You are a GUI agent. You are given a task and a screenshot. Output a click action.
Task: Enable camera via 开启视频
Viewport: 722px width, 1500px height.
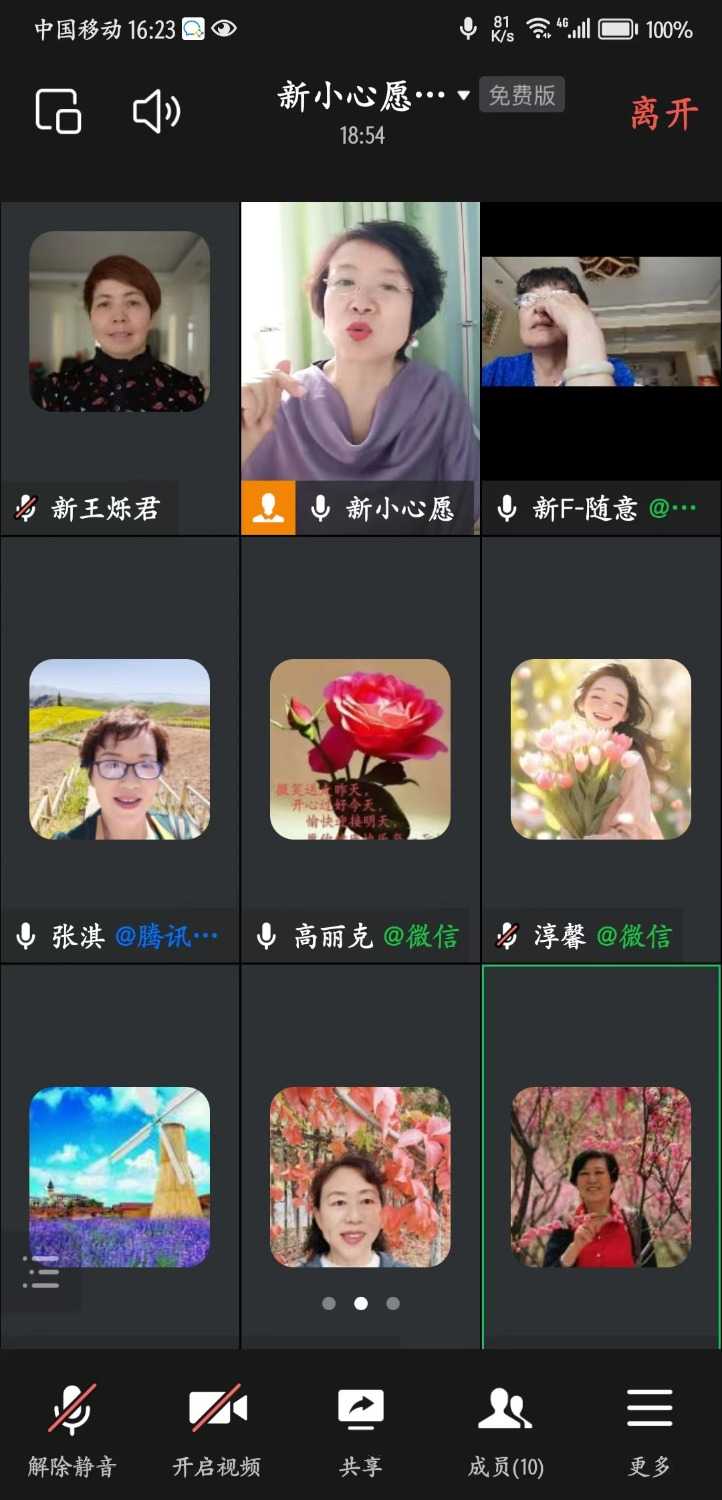coord(217,1430)
